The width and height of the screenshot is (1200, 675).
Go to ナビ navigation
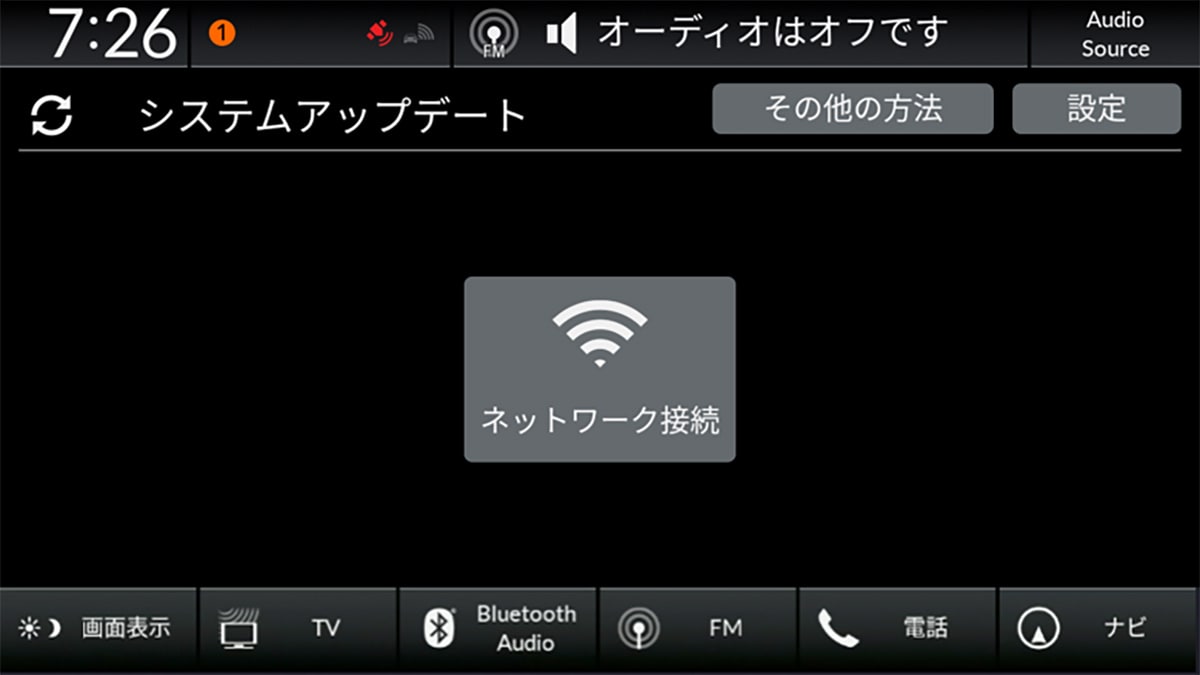point(1098,628)
